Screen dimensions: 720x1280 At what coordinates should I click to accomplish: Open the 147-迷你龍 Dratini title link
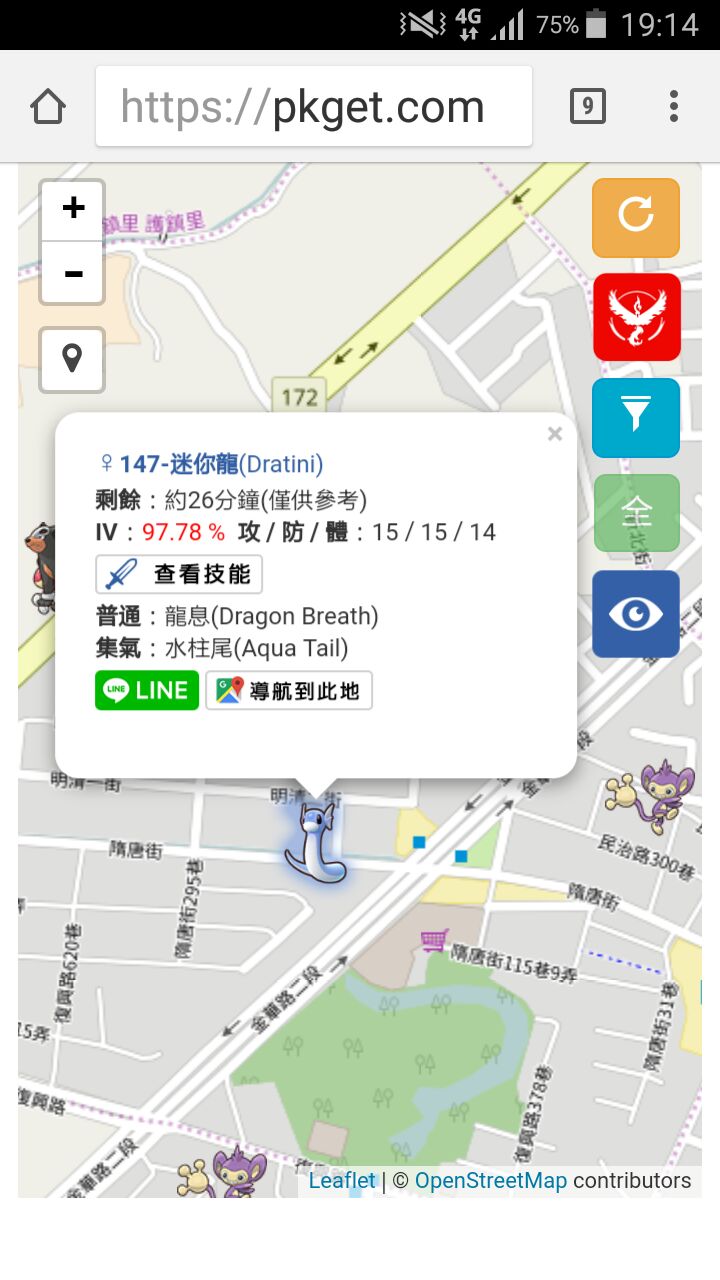(221, 464)
